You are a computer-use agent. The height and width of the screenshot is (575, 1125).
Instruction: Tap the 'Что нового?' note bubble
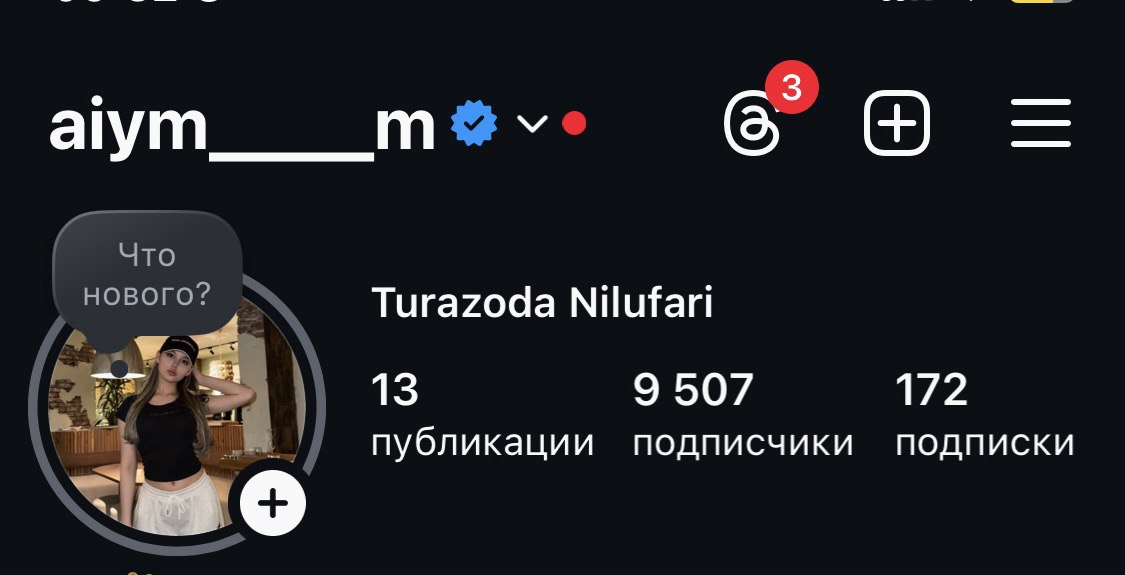pyautogui.click(x=147, y=274)
